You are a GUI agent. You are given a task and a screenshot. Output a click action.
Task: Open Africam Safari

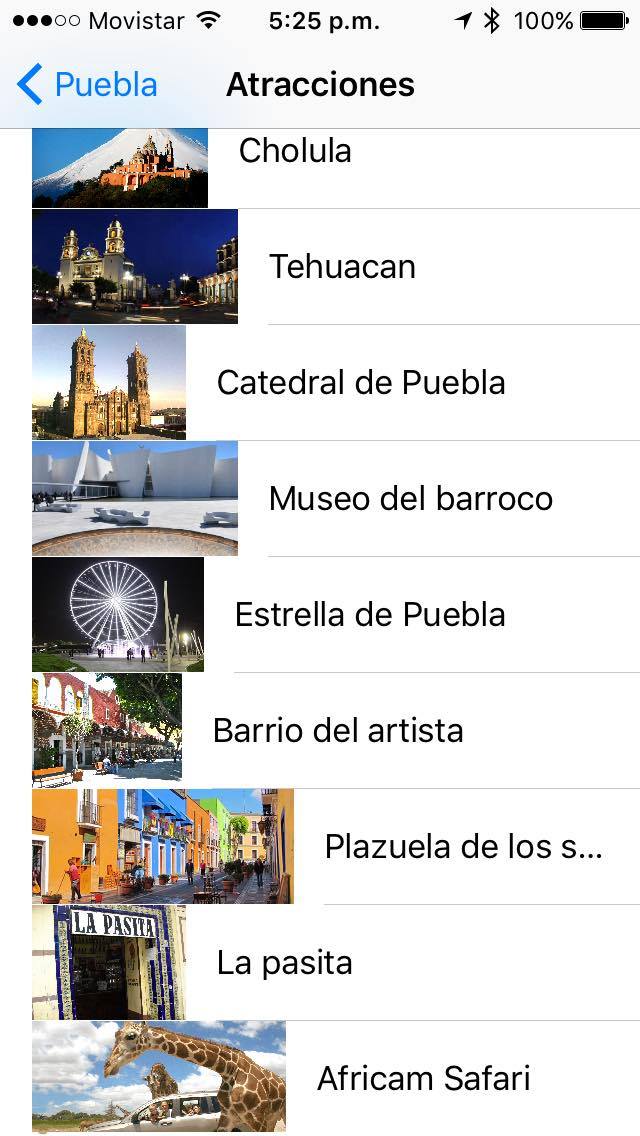click(x=423, y=1079)
